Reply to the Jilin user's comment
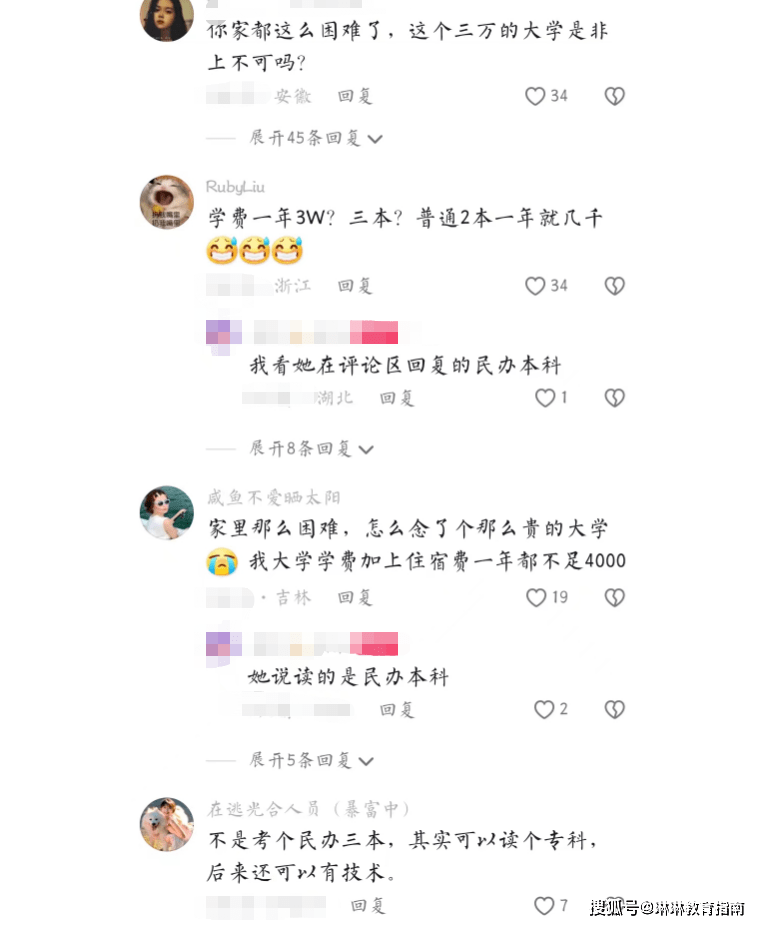This screenshot has width=759, height=925. 355,597
